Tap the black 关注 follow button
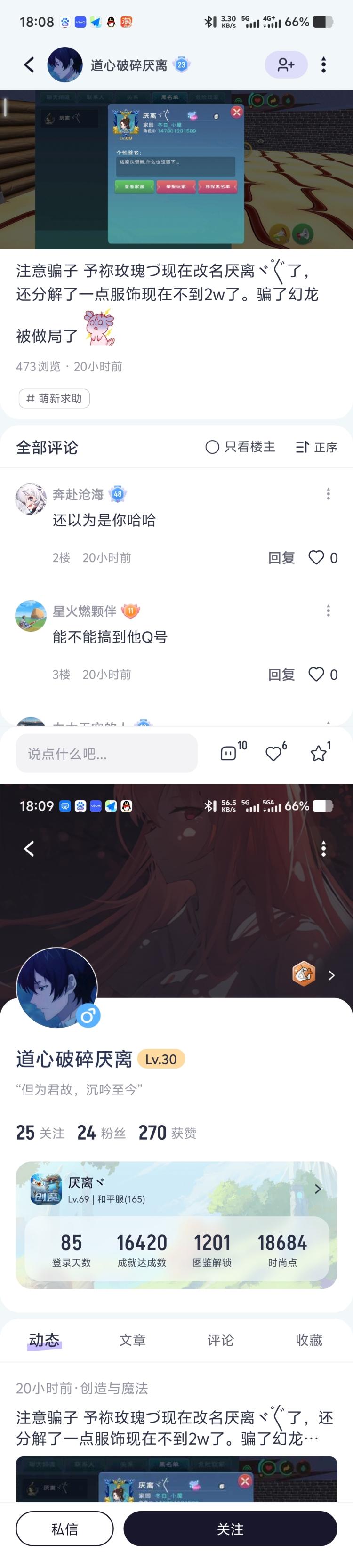This screenshot has height=1568, width=353. click(x=230, y=1529)
